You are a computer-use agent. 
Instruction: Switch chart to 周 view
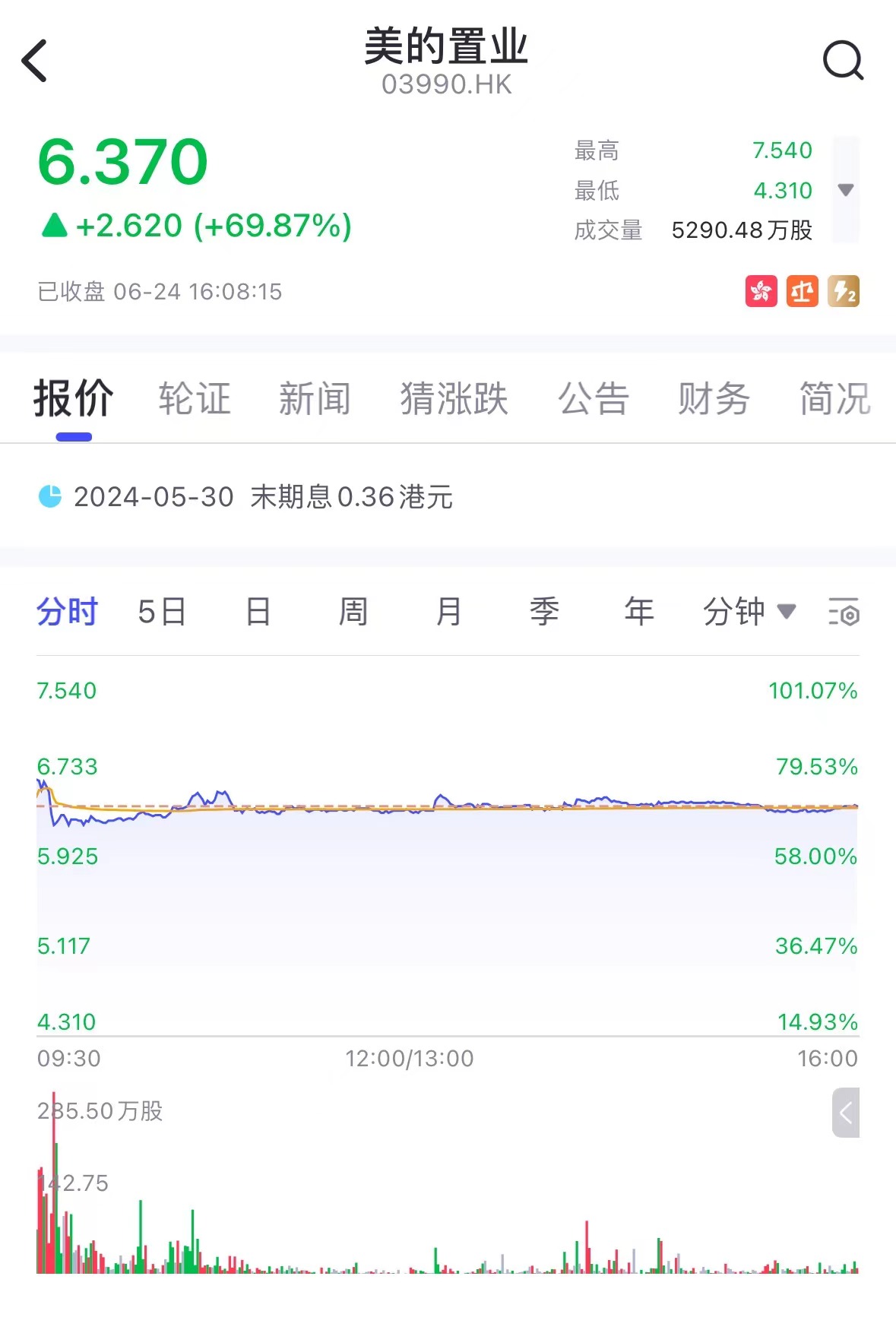pos(353,612)
